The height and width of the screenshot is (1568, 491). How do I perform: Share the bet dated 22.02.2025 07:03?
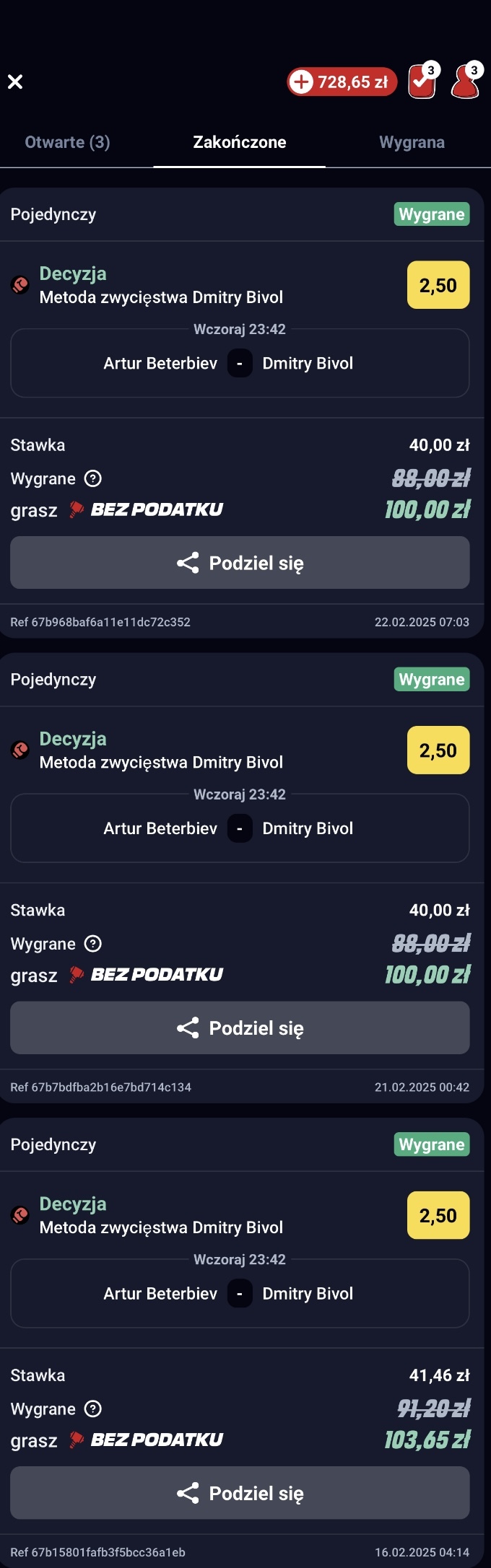coord(240,563)
